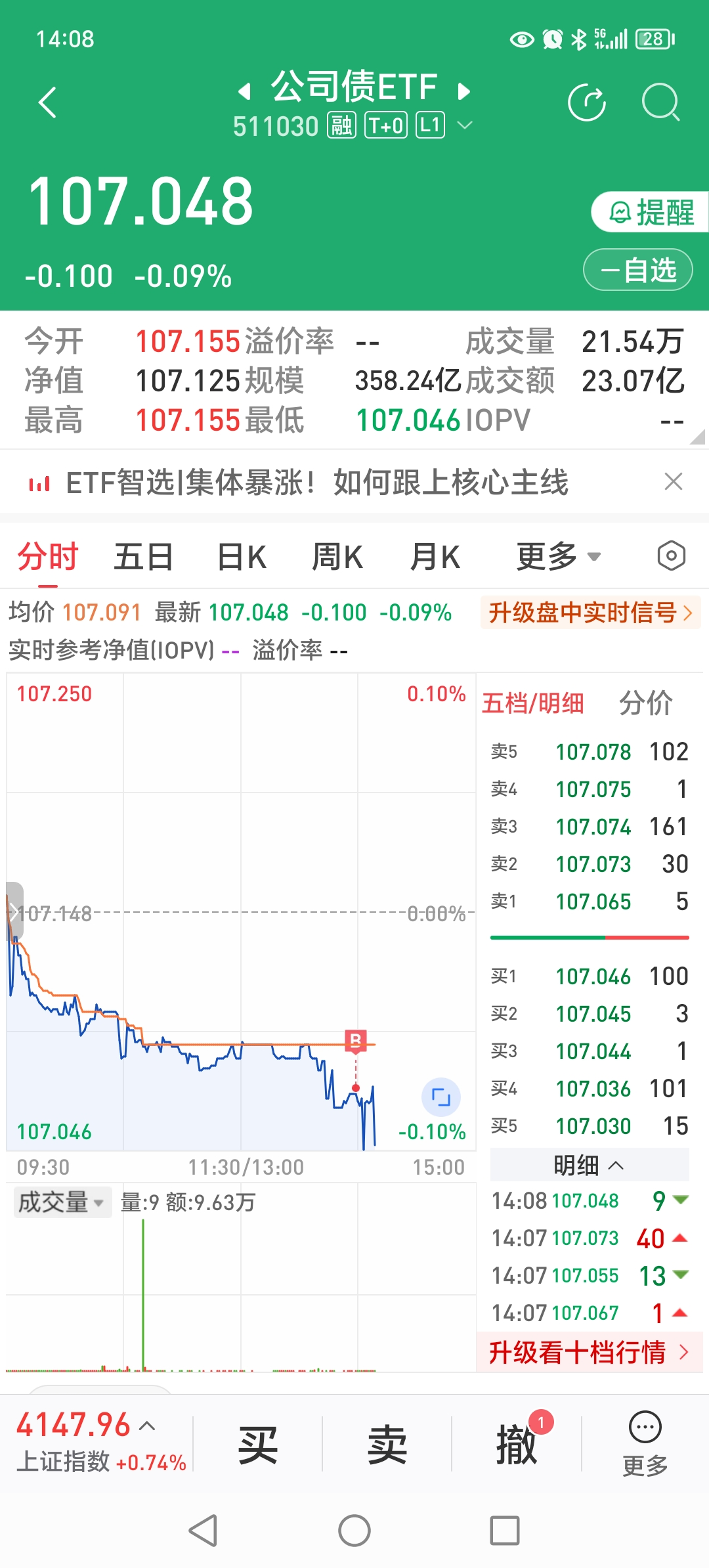The width and height of the screenshot is (709, 1568).
Task: Open the 撤 cancel orders button
Action: tap(517, 1445)
